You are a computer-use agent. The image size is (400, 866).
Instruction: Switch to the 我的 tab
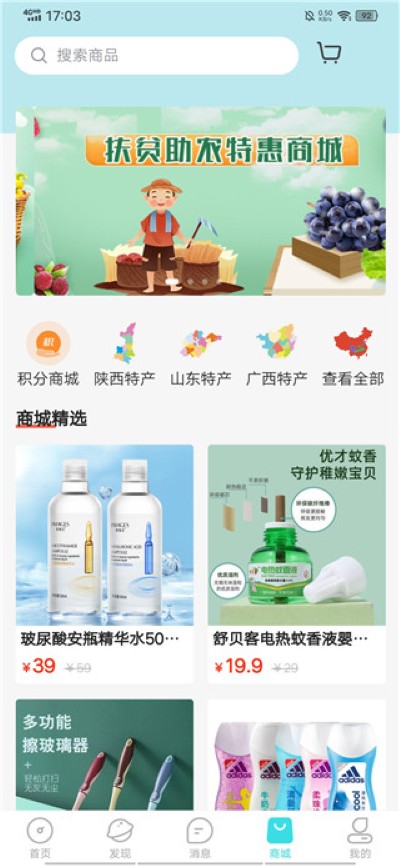pyautogui.click(x=360, y=838)
